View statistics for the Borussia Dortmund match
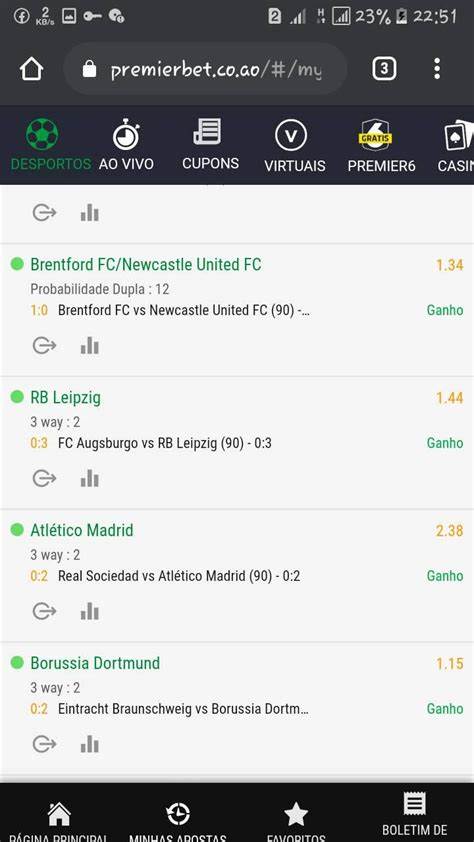The image size is (474, 842). pos(90,744)
